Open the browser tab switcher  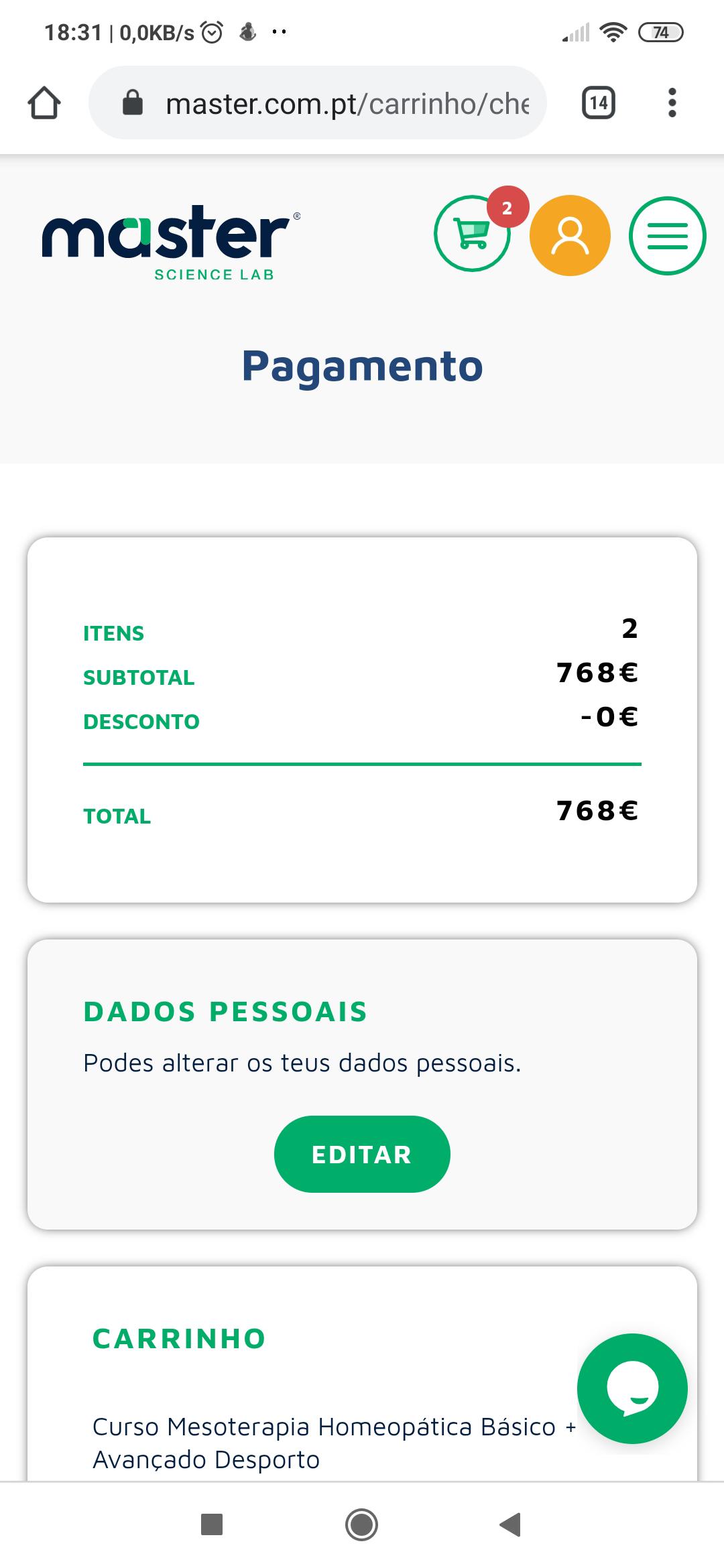[x=599, y=103]
